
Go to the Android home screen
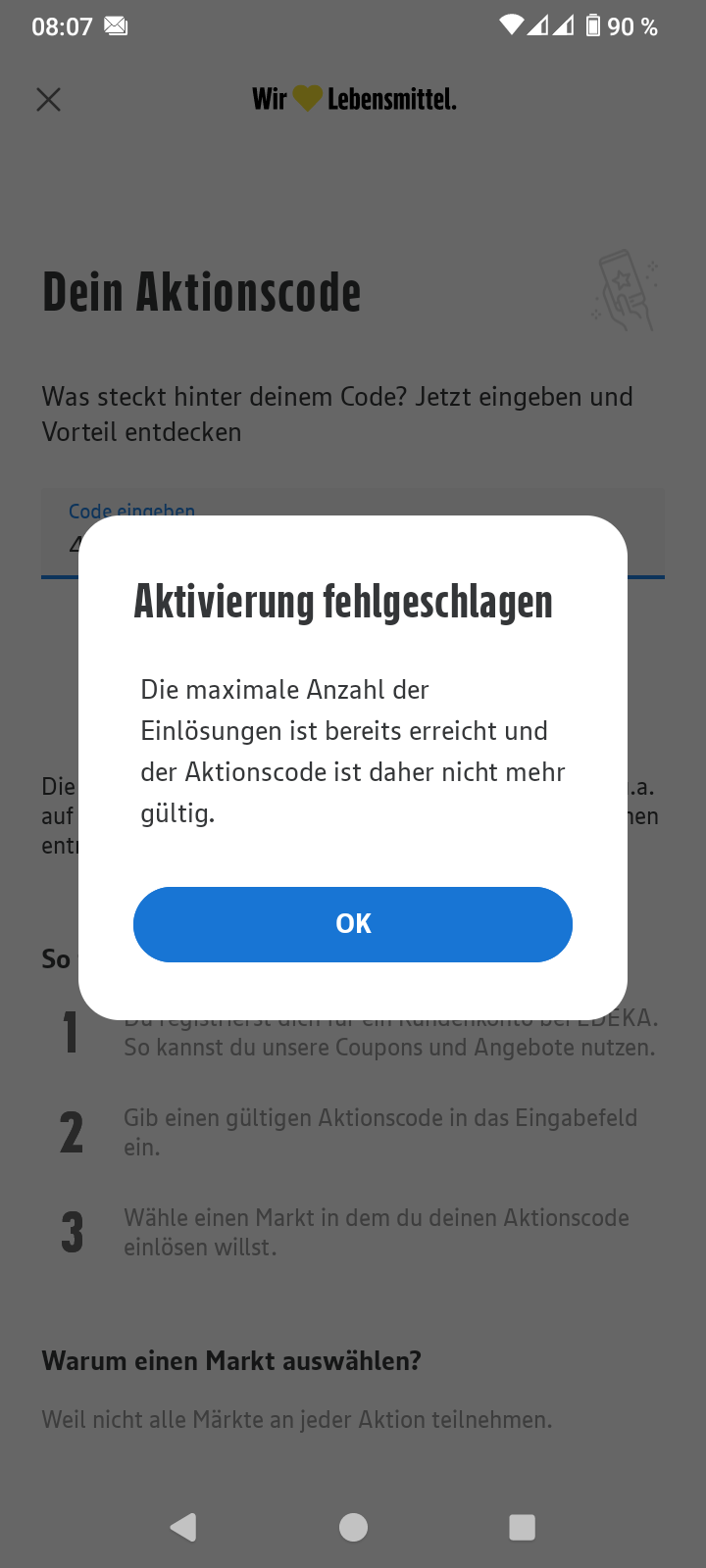pos(353,1527)
